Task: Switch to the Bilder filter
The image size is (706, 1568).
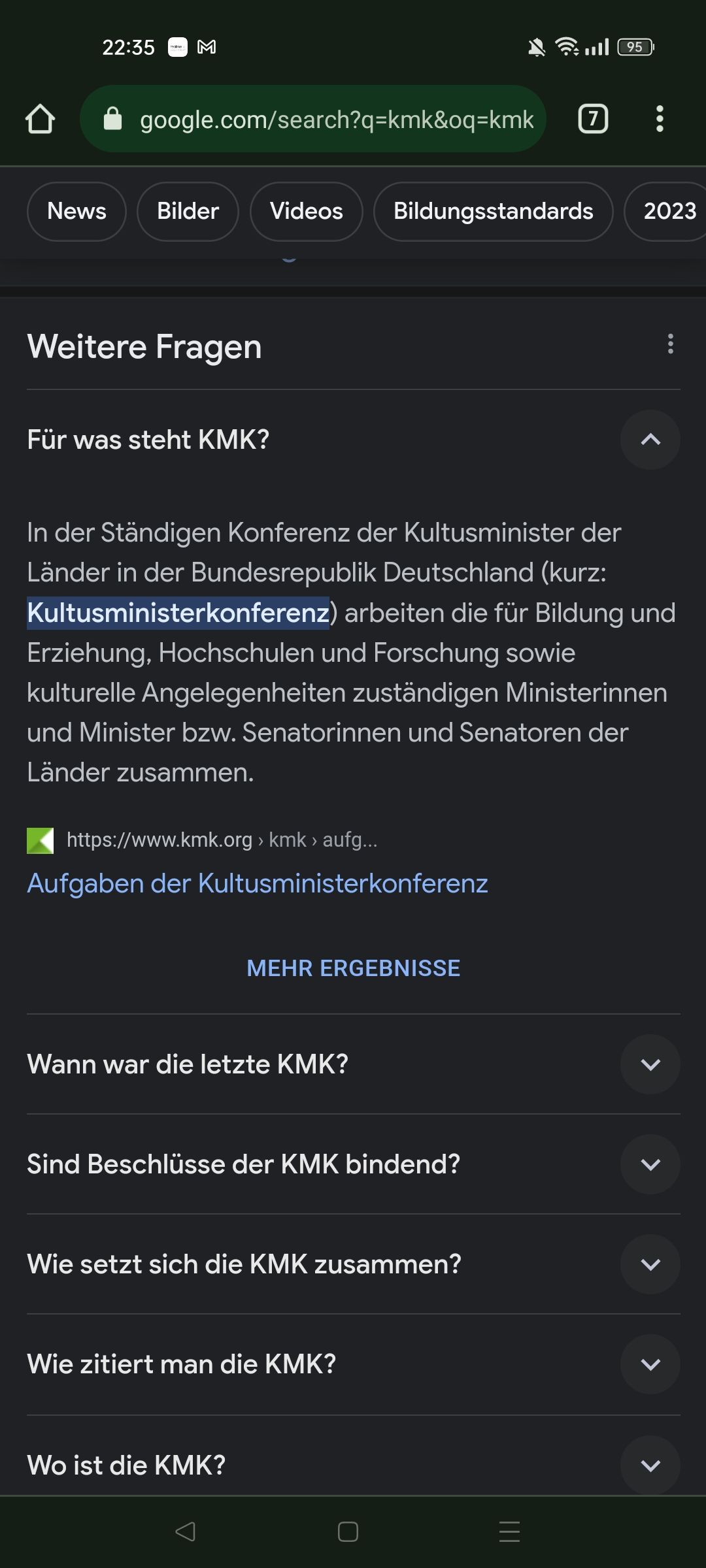Action: pyautogui.click(x=188, y=211)
